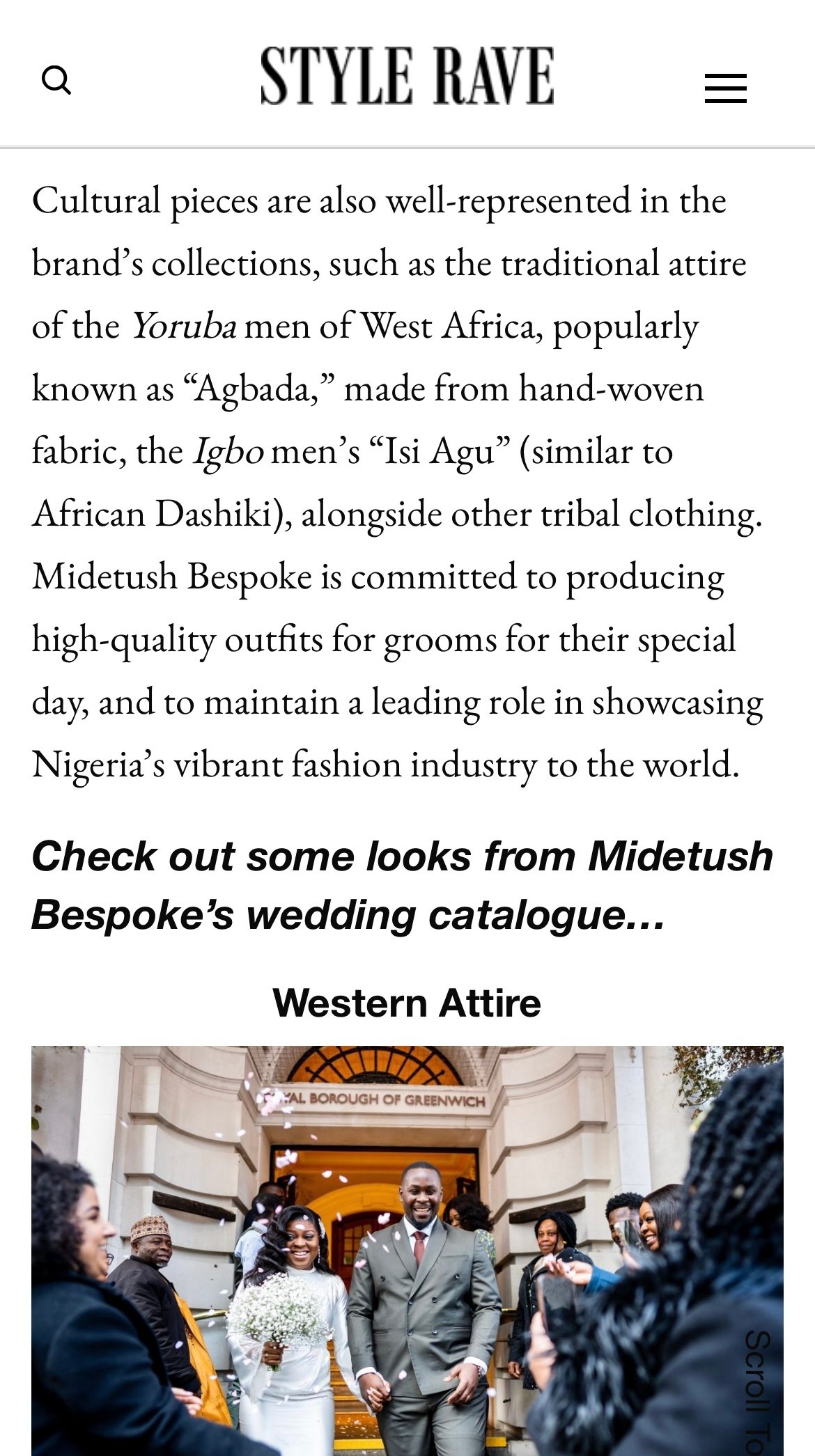
Task: Open the site search
Action: (56, 80)
